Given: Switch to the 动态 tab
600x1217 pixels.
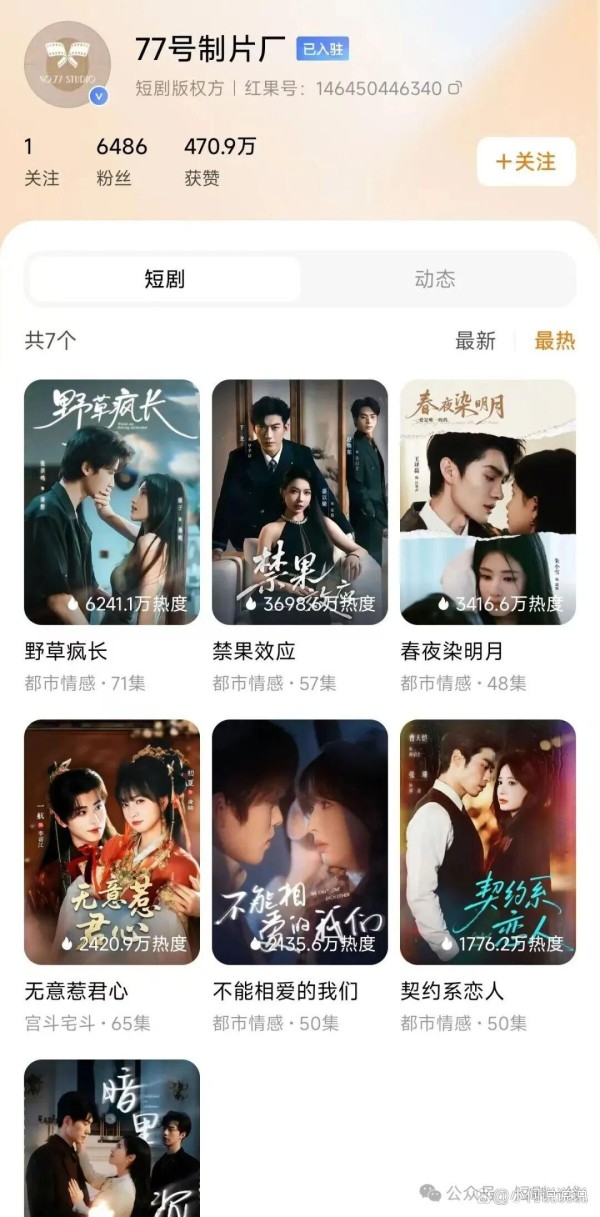Looking at the screenshot, I should [435, 279].
